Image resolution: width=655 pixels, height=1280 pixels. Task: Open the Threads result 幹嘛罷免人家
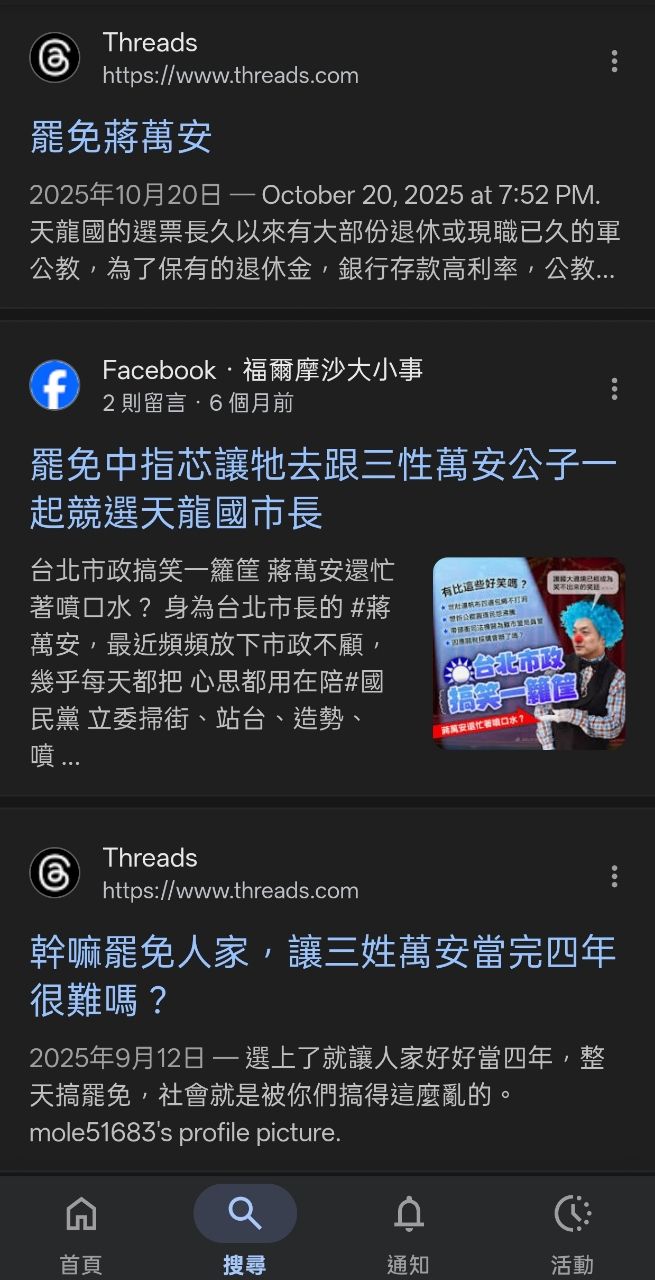coord(323,975)
